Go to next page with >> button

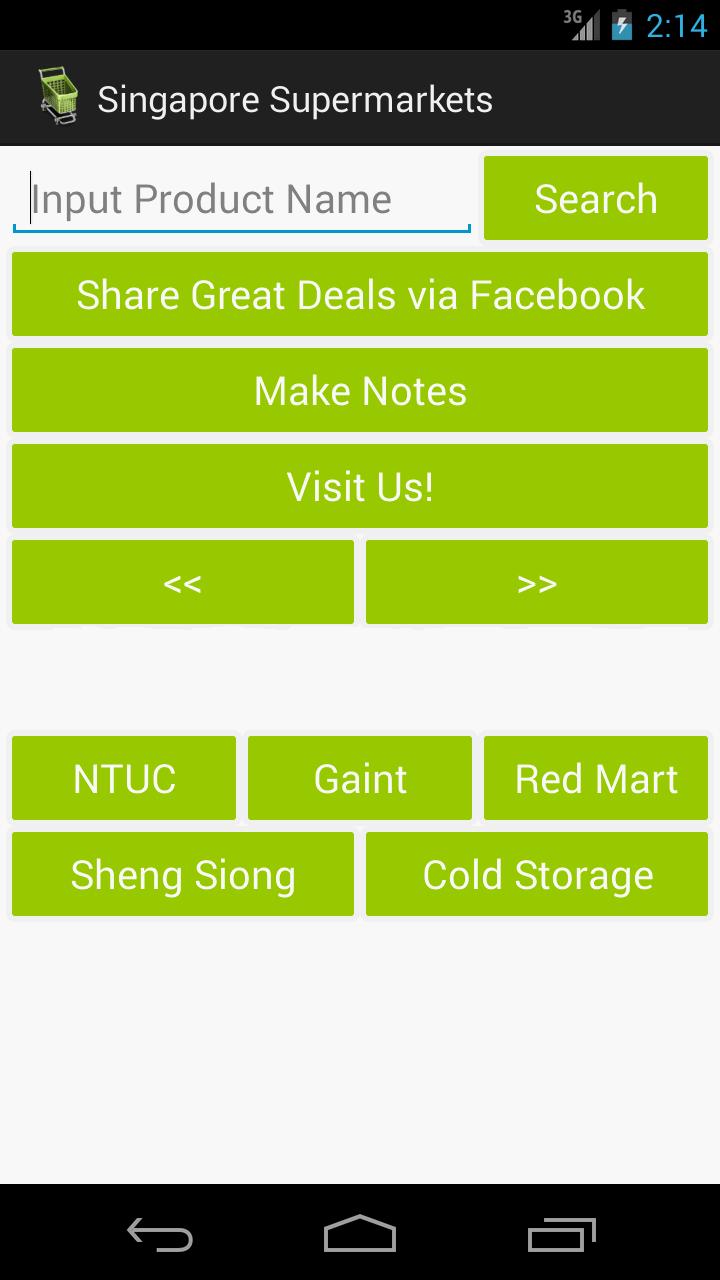click(537, 582)
